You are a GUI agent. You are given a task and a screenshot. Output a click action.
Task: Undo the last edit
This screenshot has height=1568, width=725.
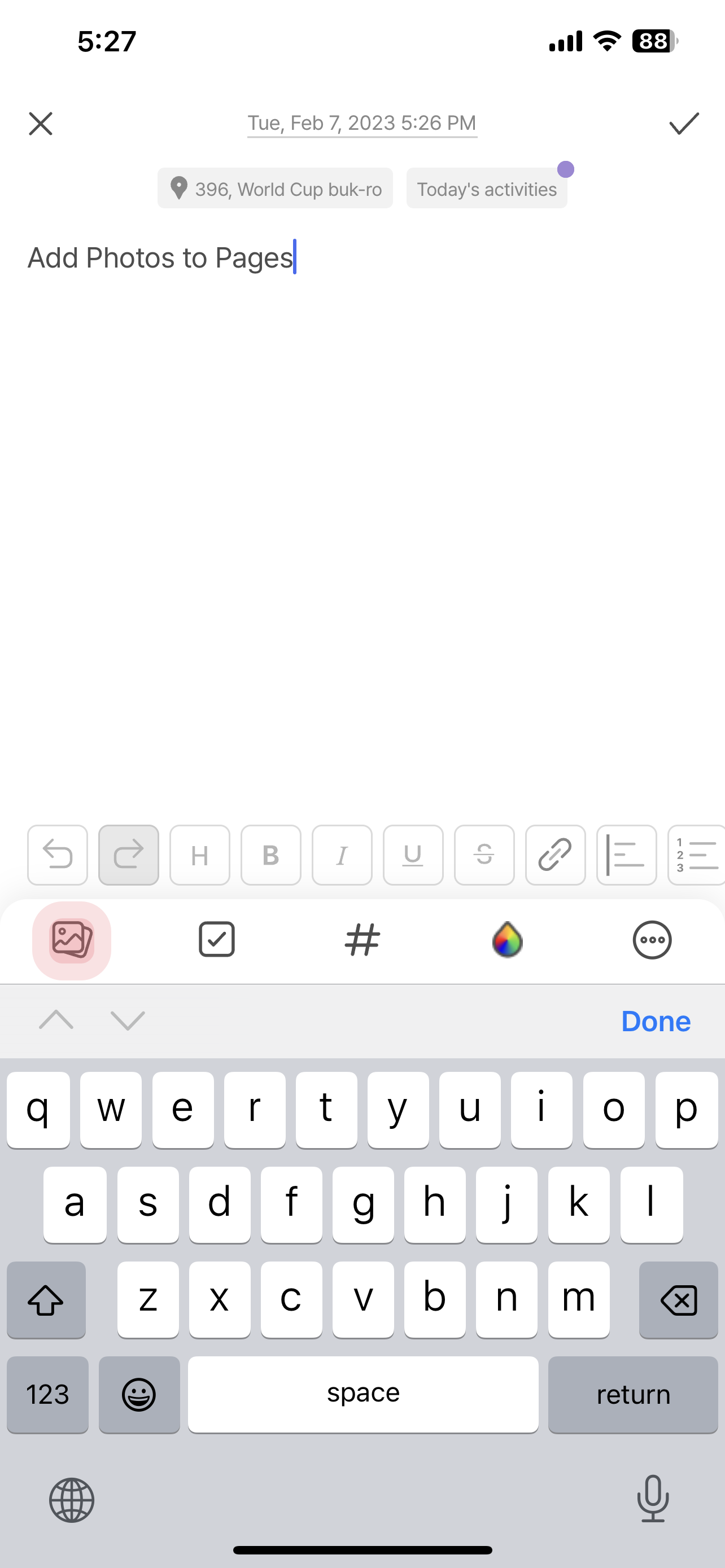coord(58,855)
